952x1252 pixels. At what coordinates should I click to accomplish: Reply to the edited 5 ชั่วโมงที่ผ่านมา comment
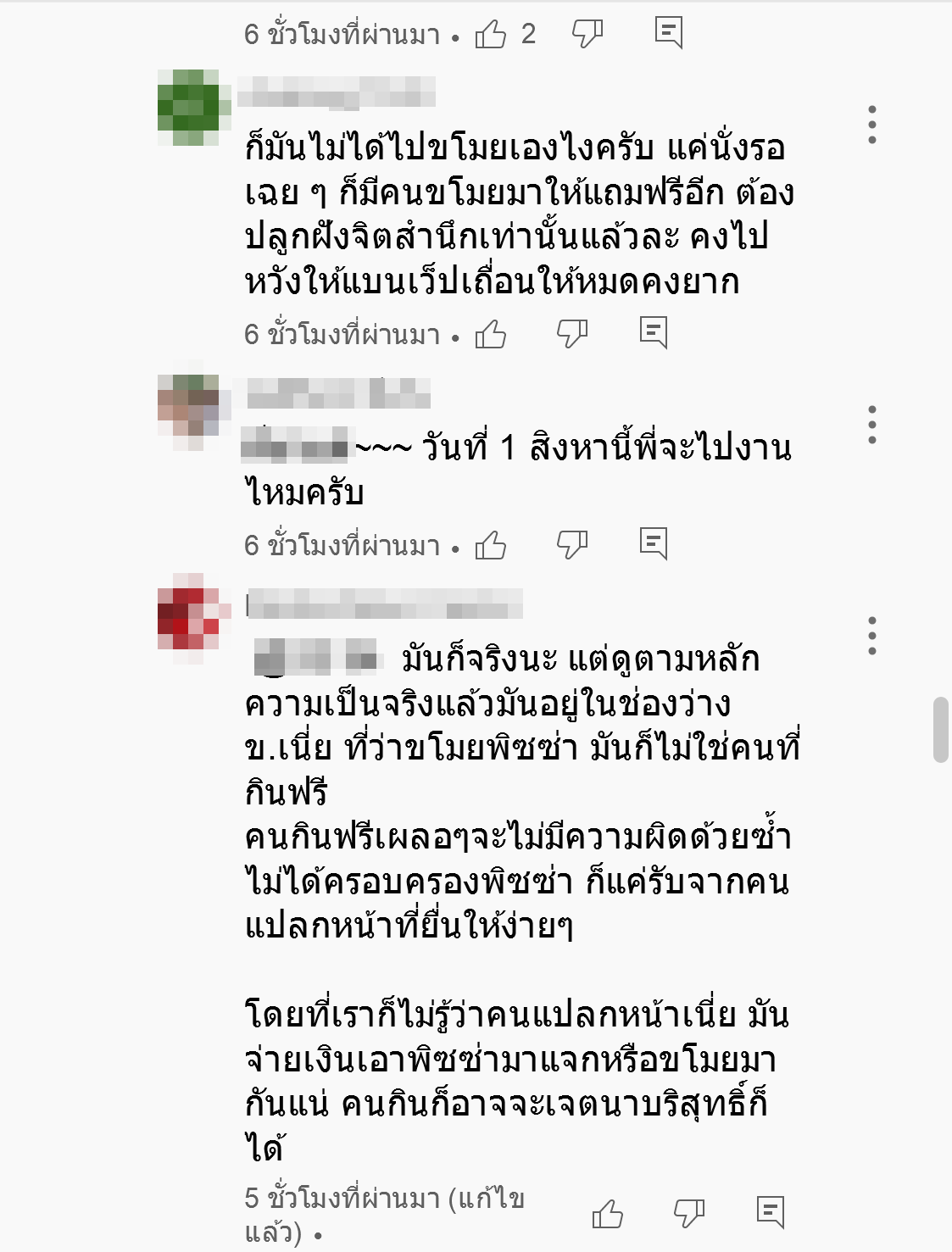pyautogui.click(x=771, y=1213)
